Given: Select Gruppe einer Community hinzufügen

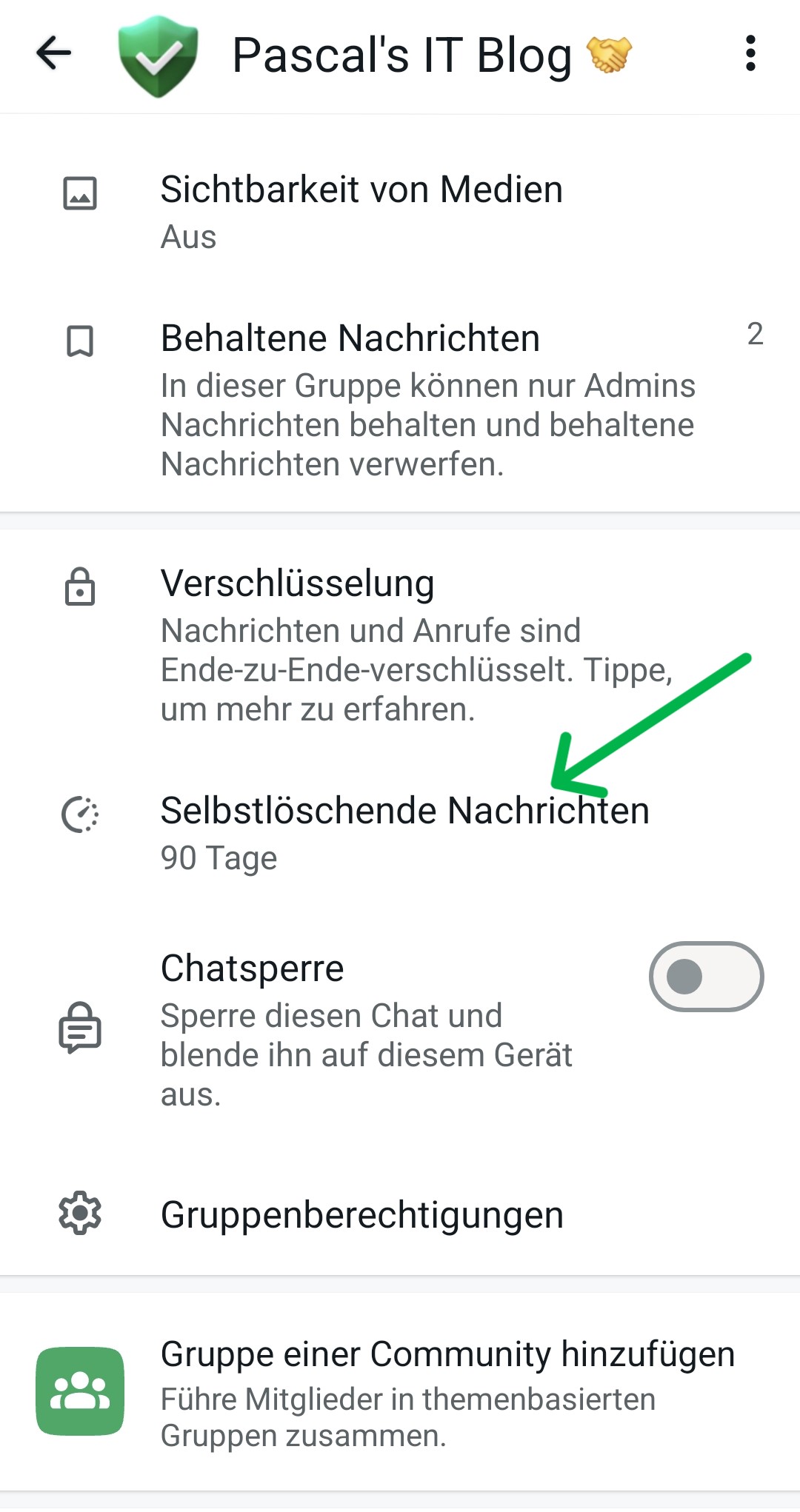Looking at the screenshot, I should click(400, 1392).
